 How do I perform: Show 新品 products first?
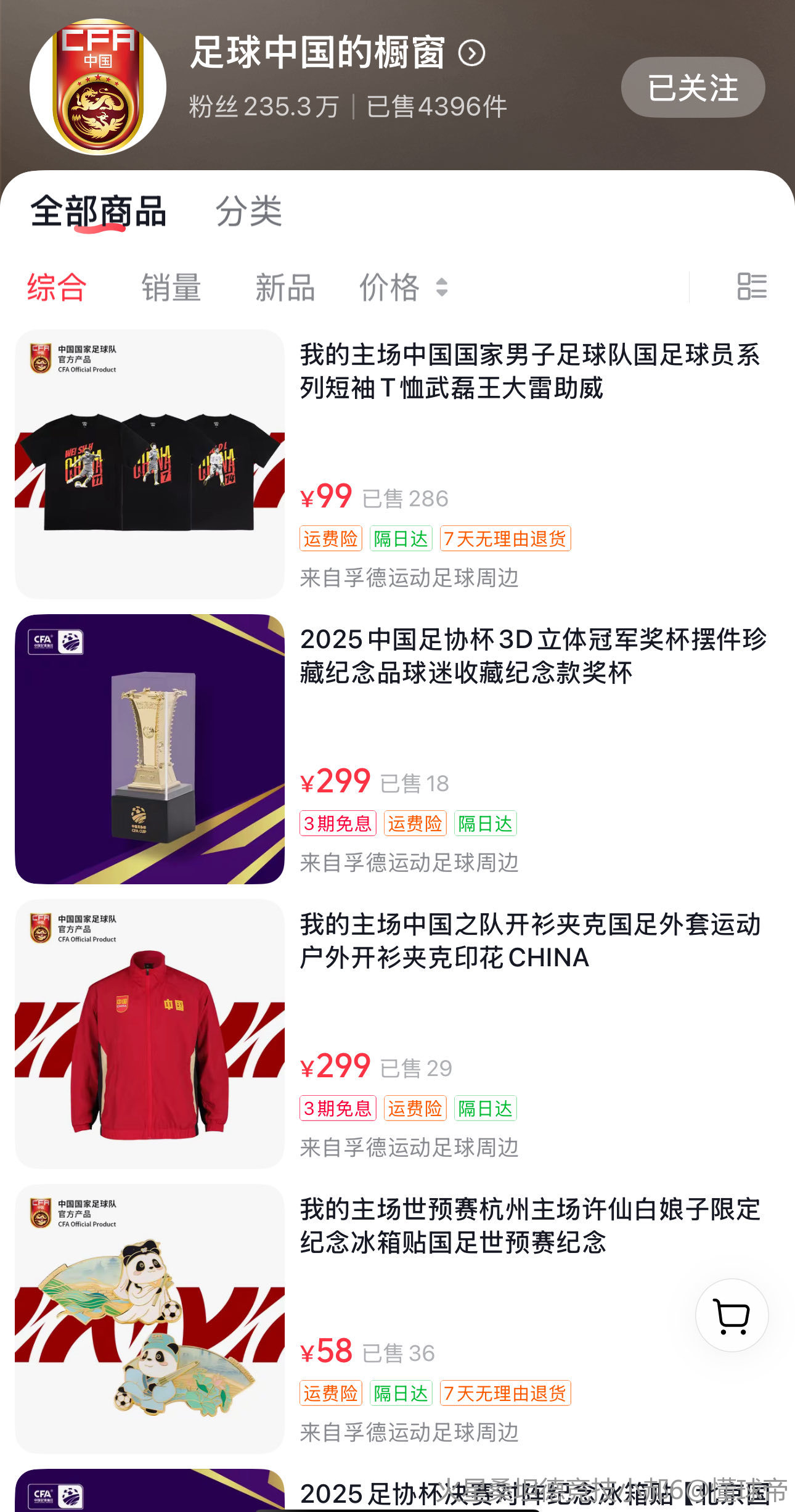pos(285,287)
